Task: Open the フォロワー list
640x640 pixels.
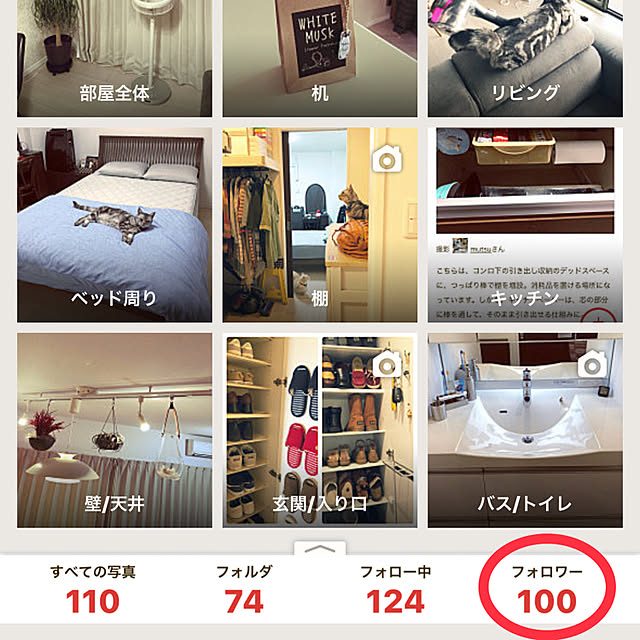Action: point(546,590)
